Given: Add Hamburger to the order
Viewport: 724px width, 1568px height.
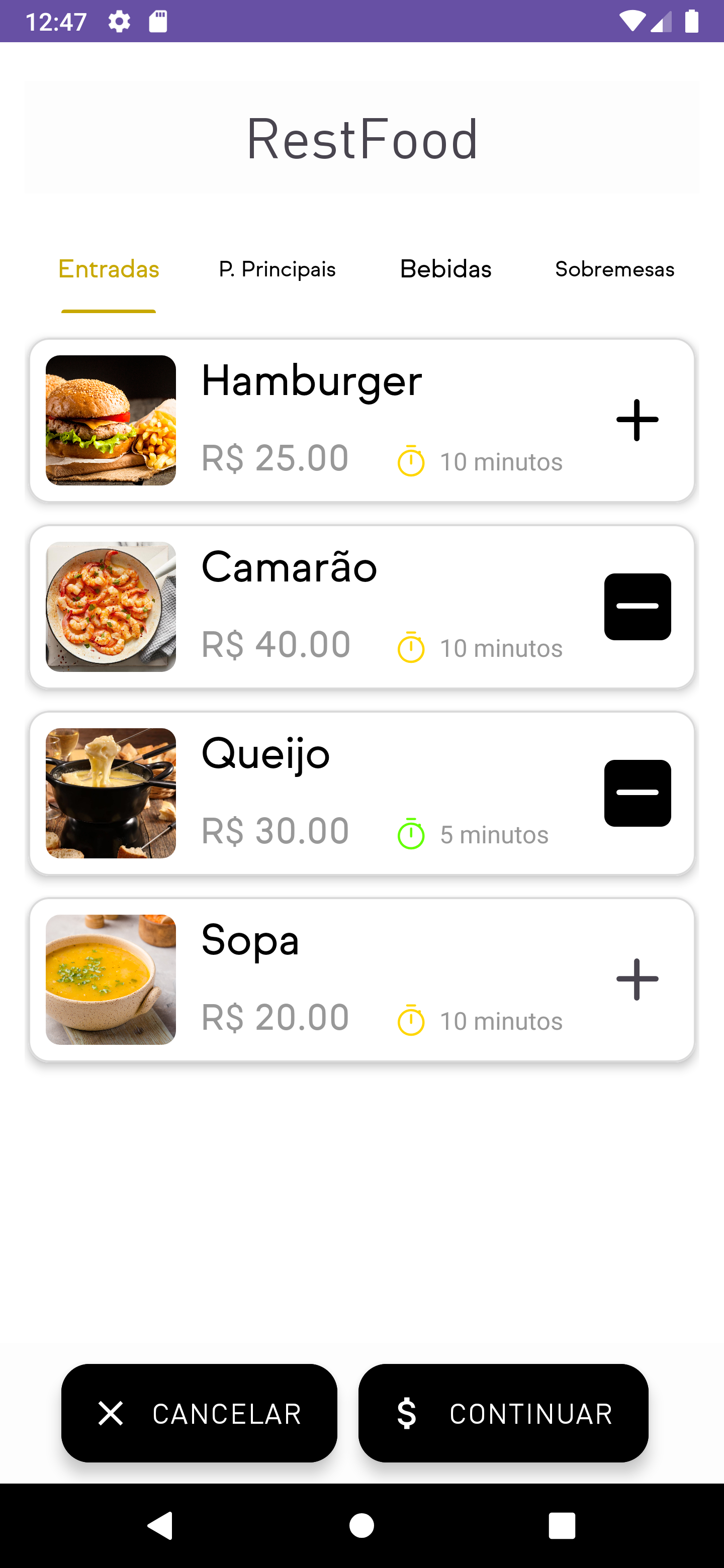Looking at the screenshot, I should pos(637,420).
